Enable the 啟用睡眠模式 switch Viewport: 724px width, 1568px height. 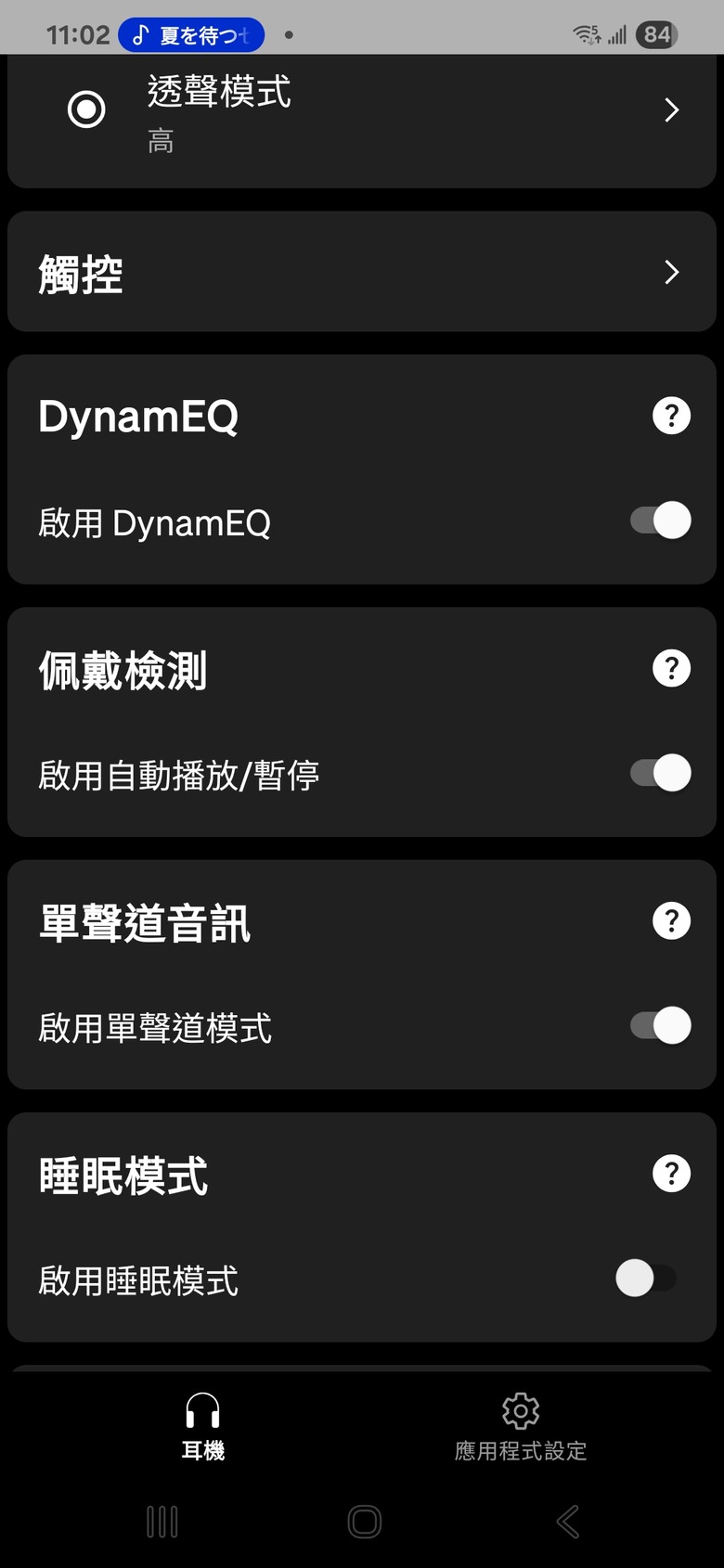point(646,1279)
